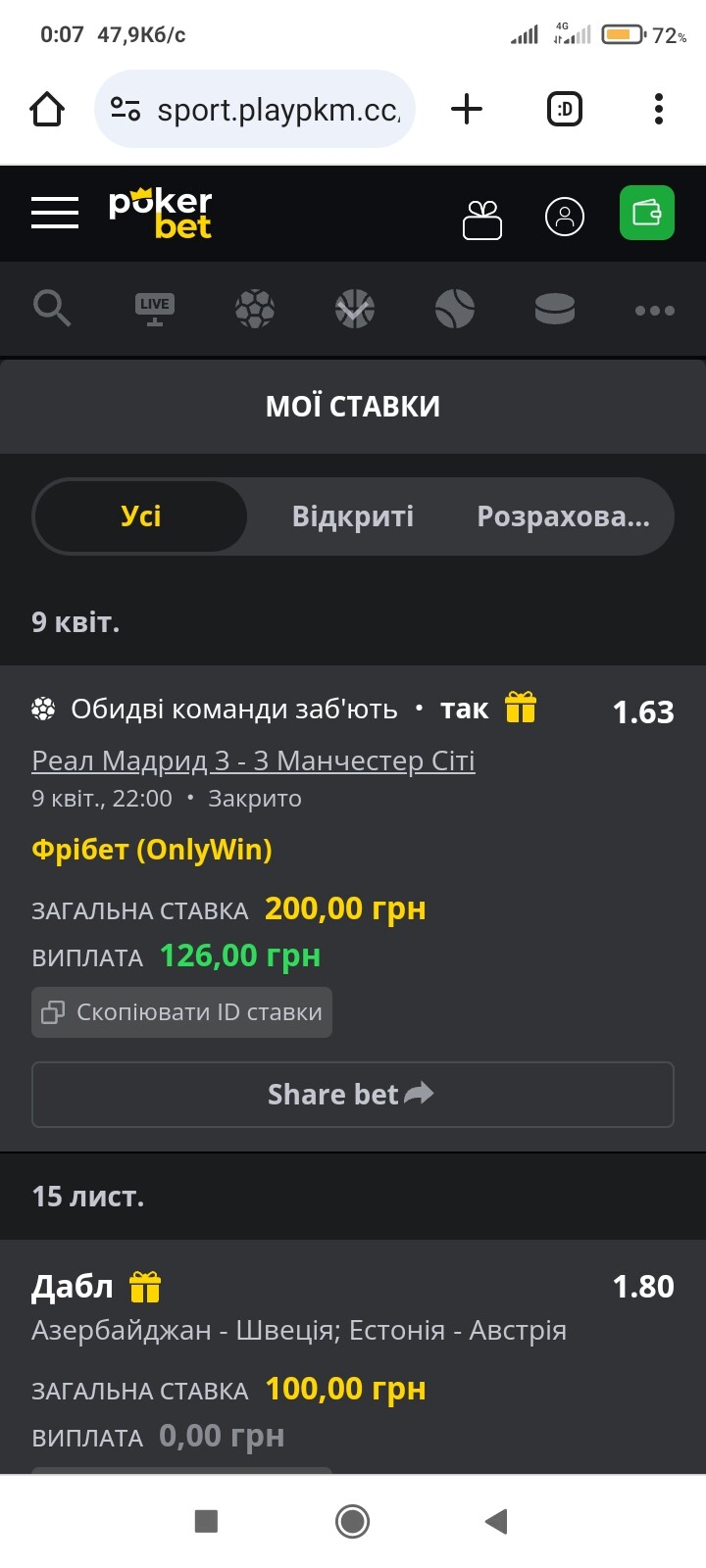Open Реал Мадрид 3 - 3 Манчестер Сіті match

tap(253, 760)
